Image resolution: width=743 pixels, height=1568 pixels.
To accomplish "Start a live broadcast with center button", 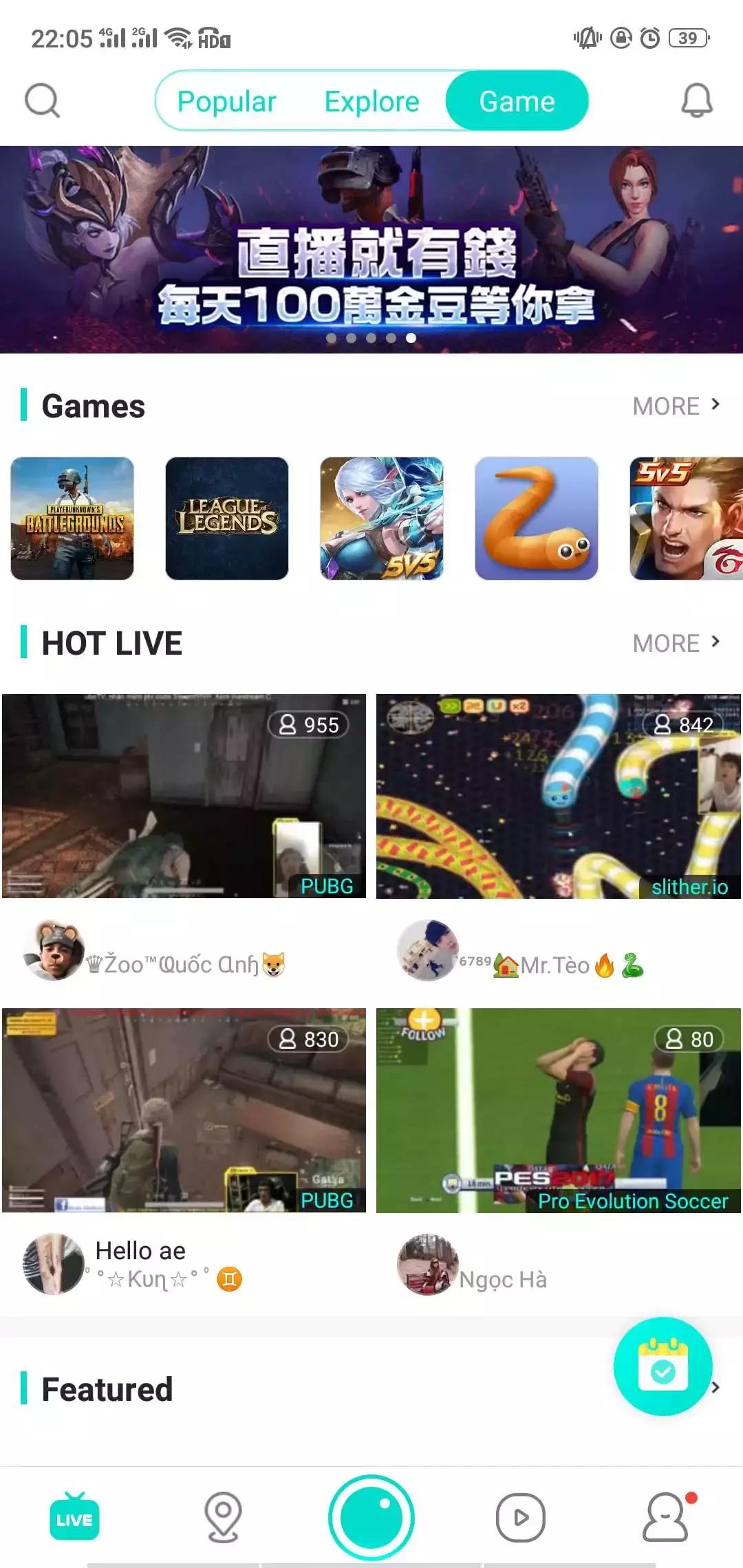I will pos(371,1517).
